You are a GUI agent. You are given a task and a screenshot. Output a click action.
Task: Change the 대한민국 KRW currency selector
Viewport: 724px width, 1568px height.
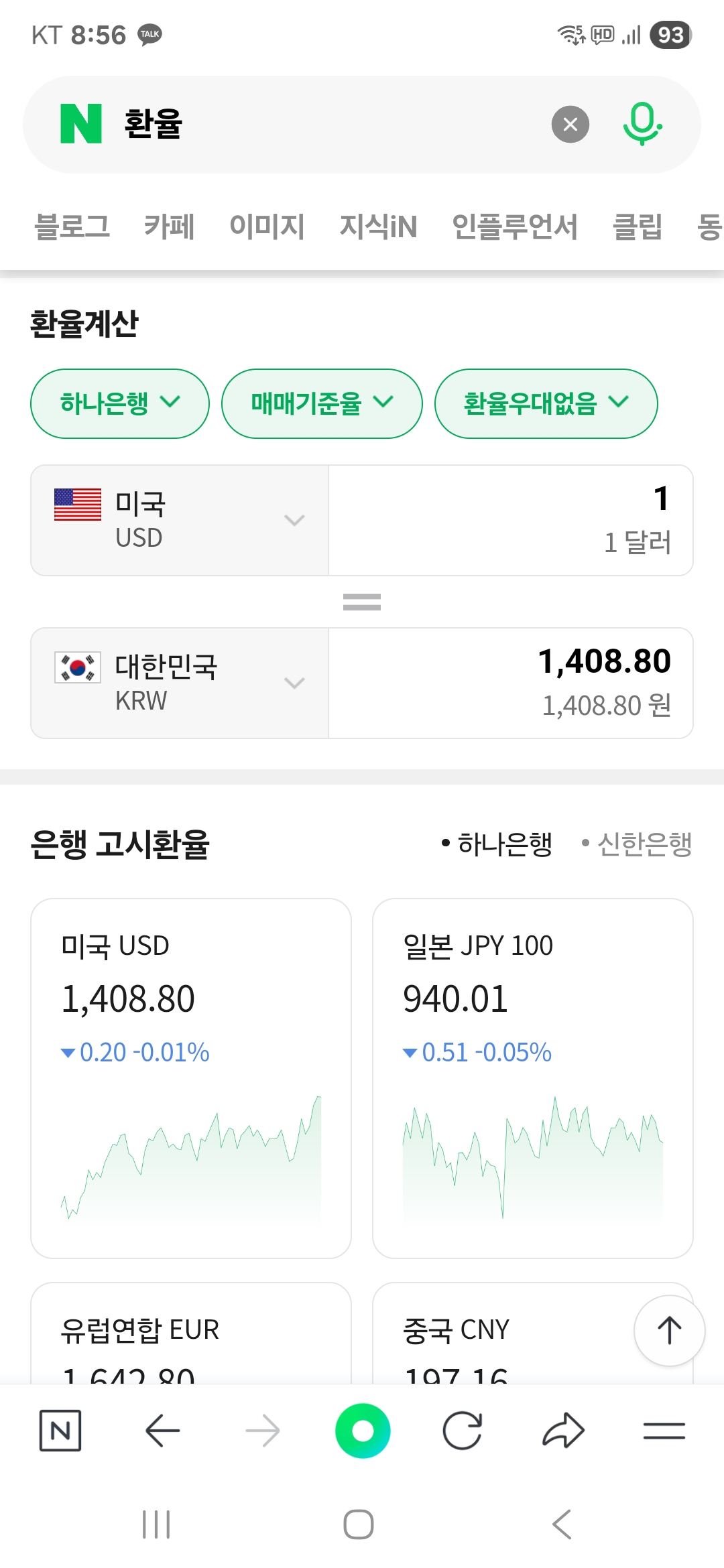click(x=180, y=683)
